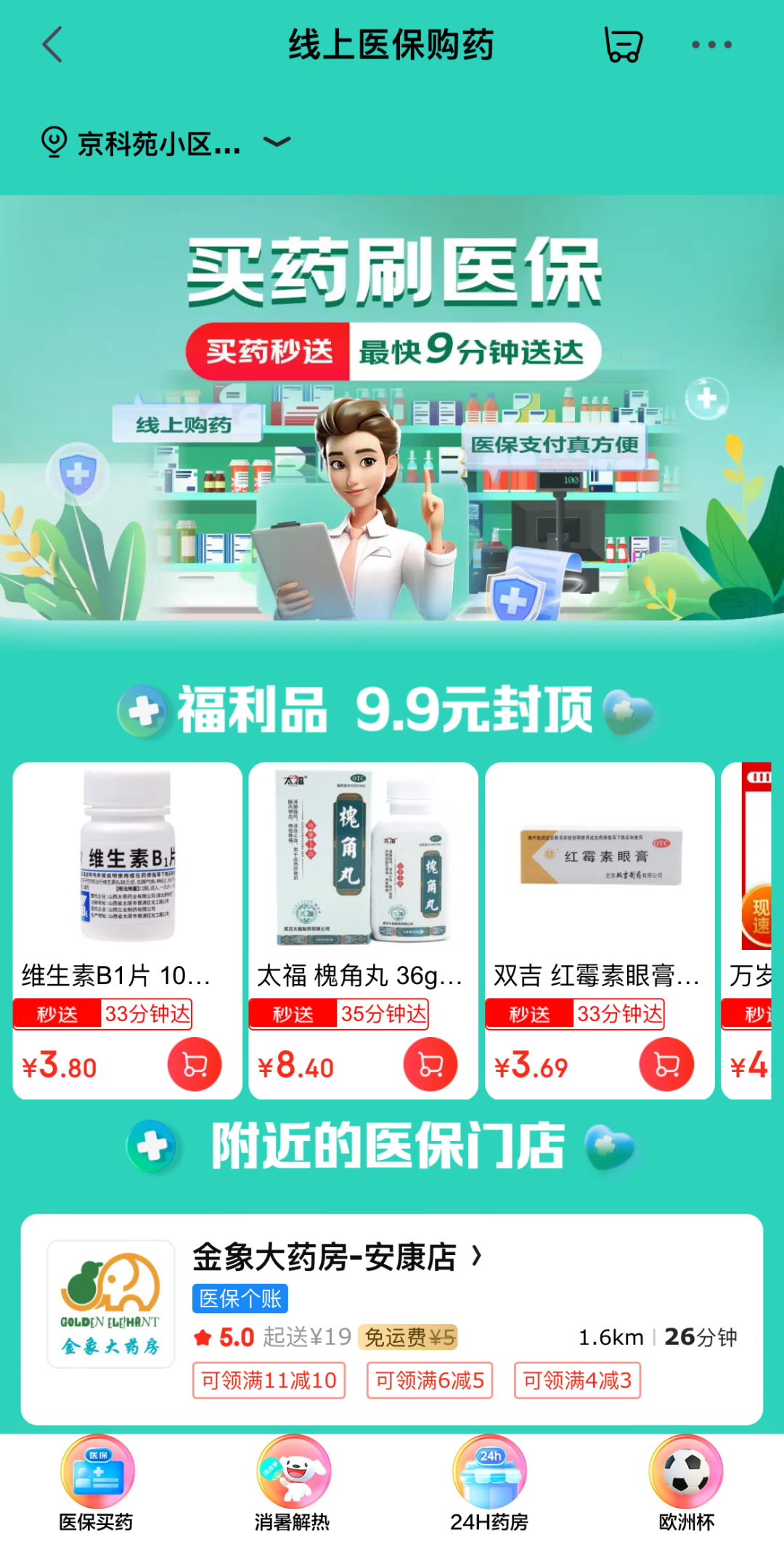Open the shopping cart icon
Screen dimensions: 784x1560
coord(624,45)
